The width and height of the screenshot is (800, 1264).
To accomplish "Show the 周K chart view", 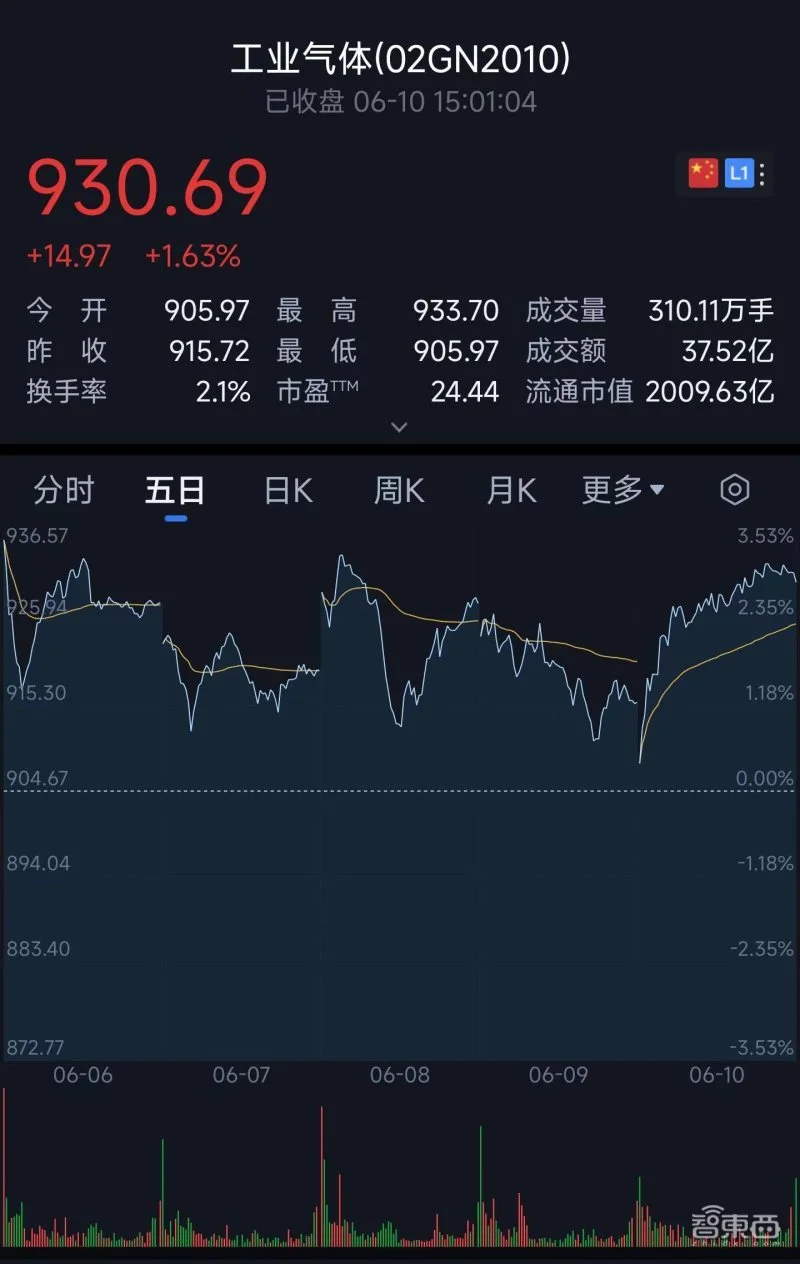I will point(399,490).
